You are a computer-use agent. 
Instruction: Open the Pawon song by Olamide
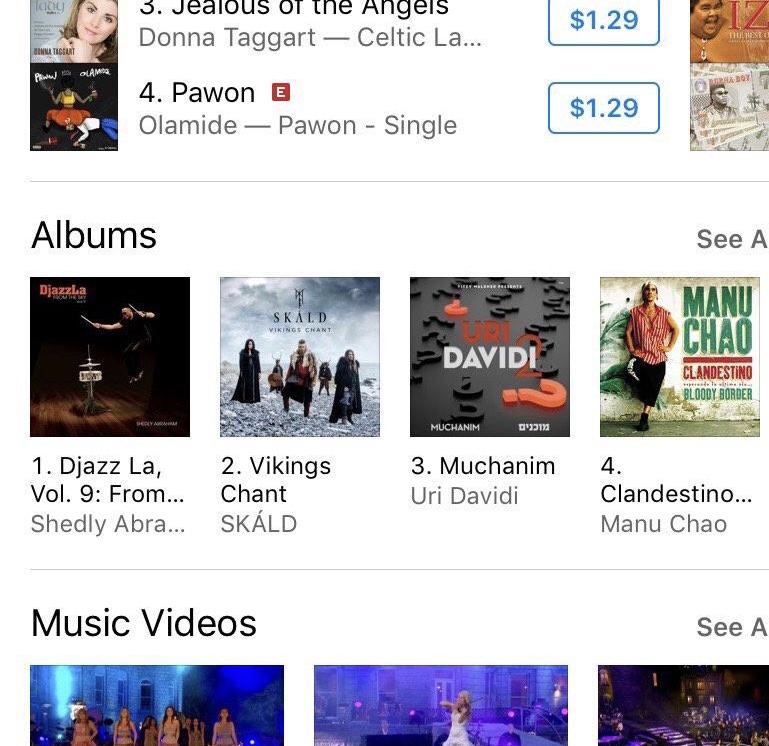click(297, 108)
